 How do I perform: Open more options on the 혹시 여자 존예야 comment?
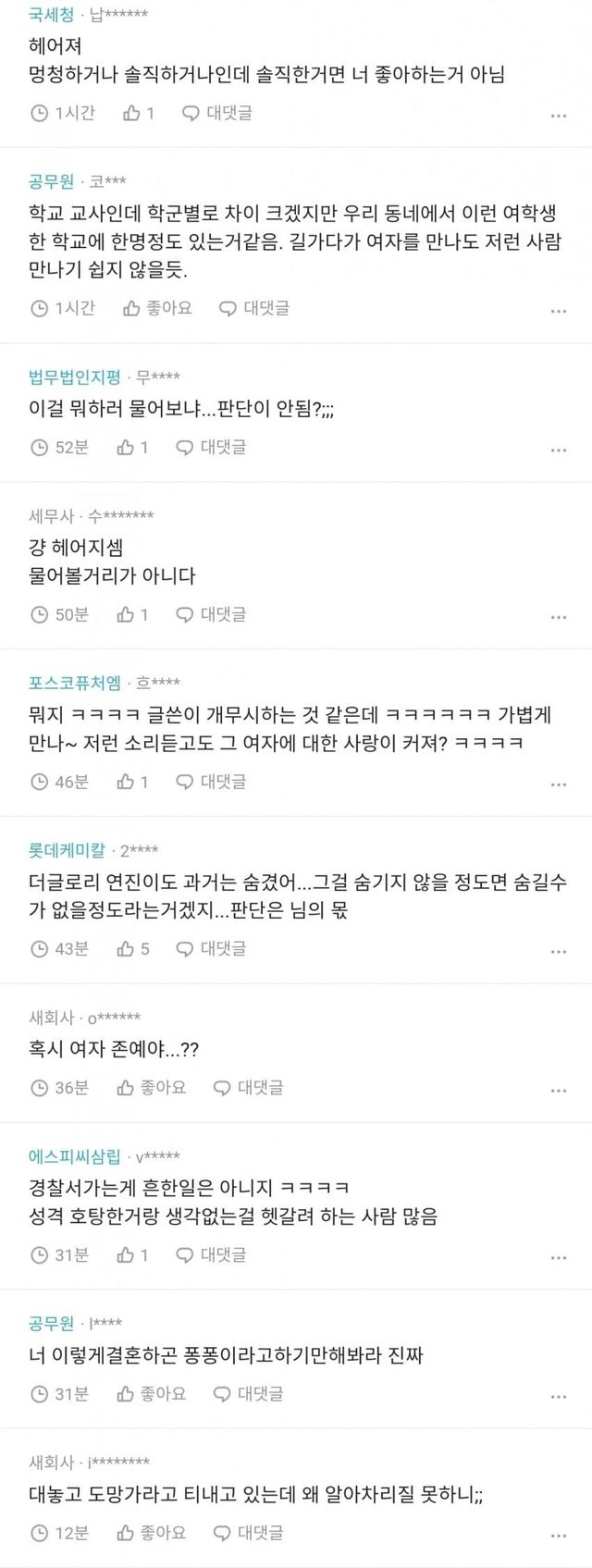coord(558,1091)
